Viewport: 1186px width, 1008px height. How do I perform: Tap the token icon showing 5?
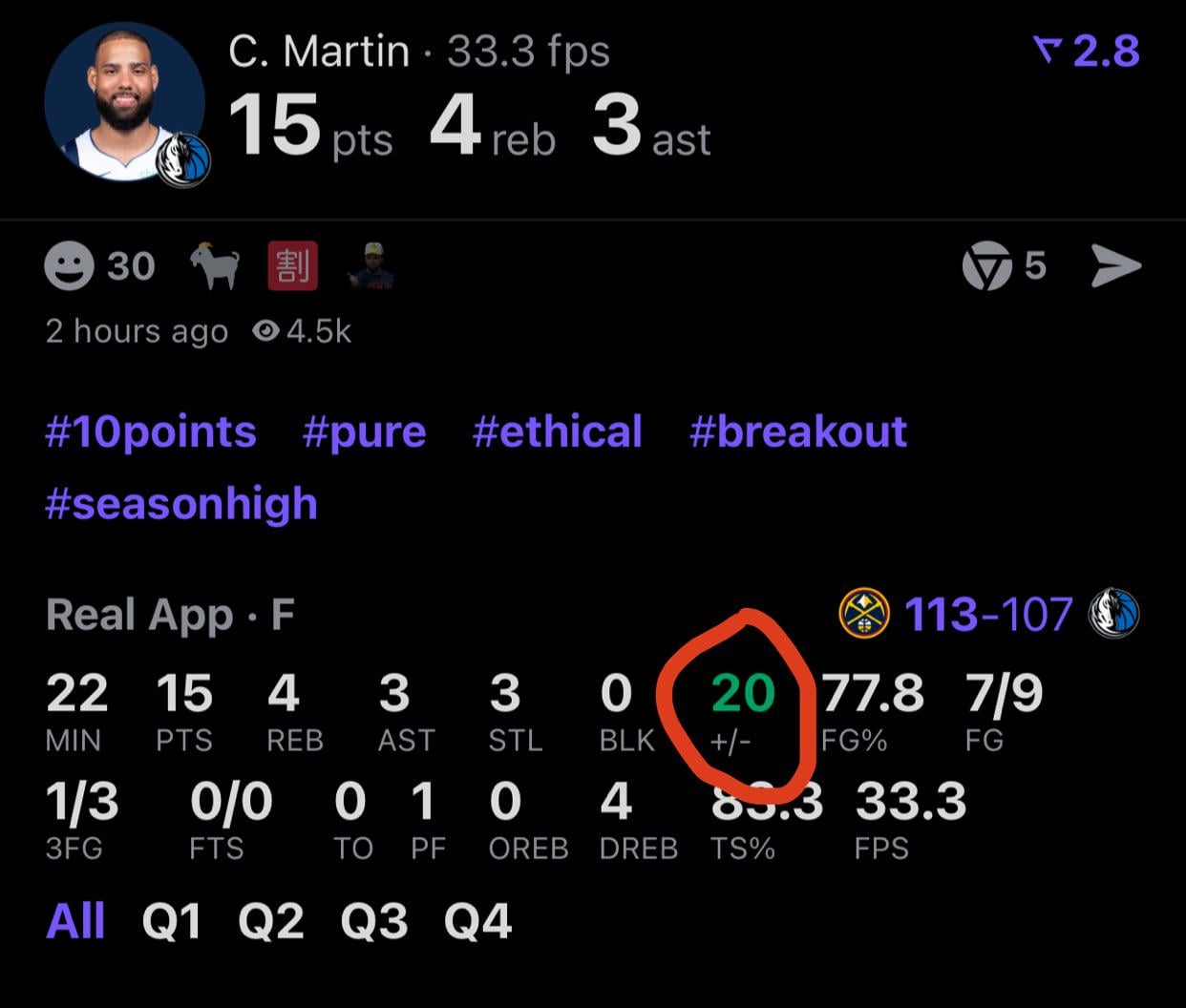(987, 266)
